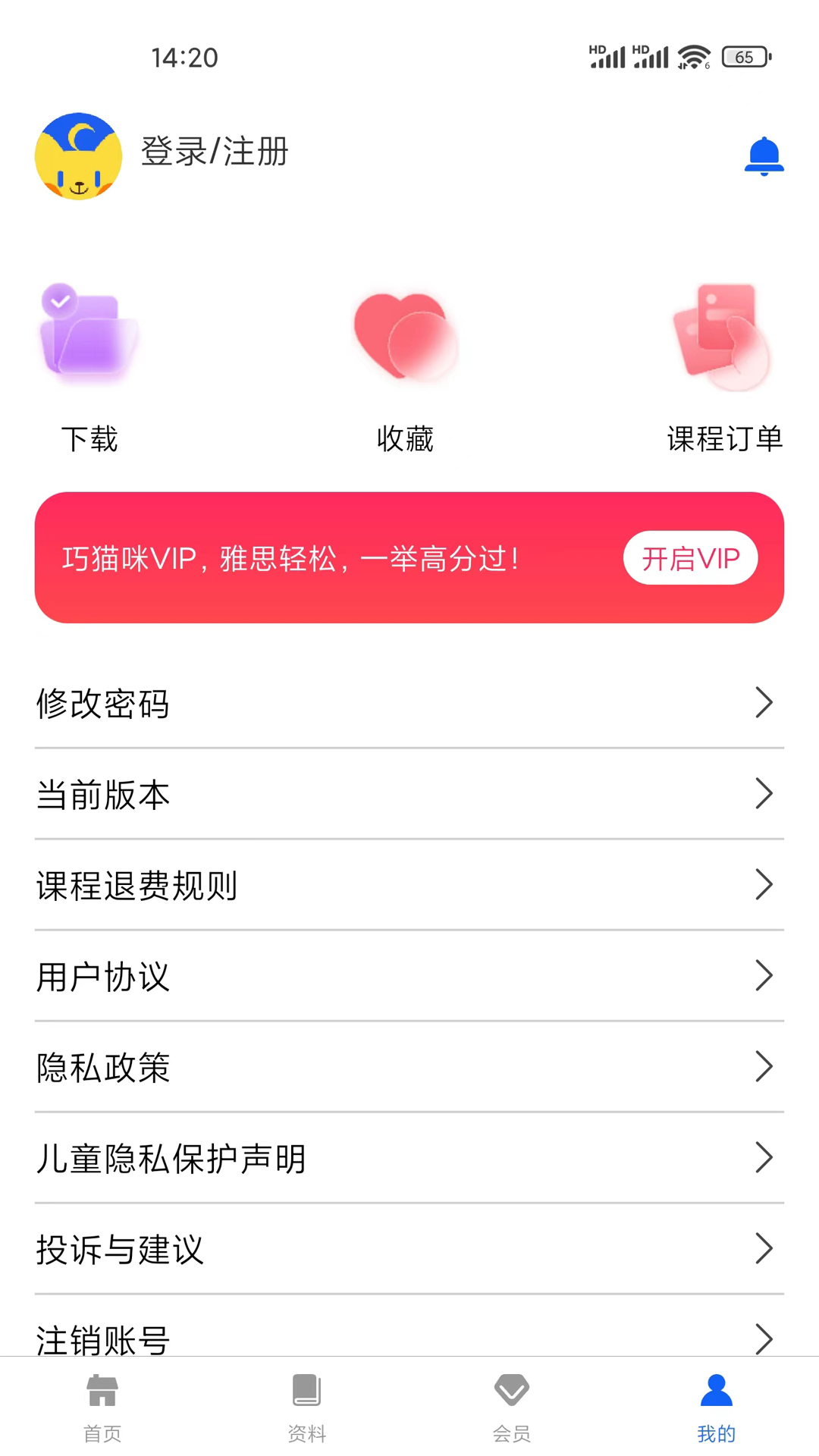Check the 当前版本 row
The image size is (819, 1456).
tap(409, 794)
